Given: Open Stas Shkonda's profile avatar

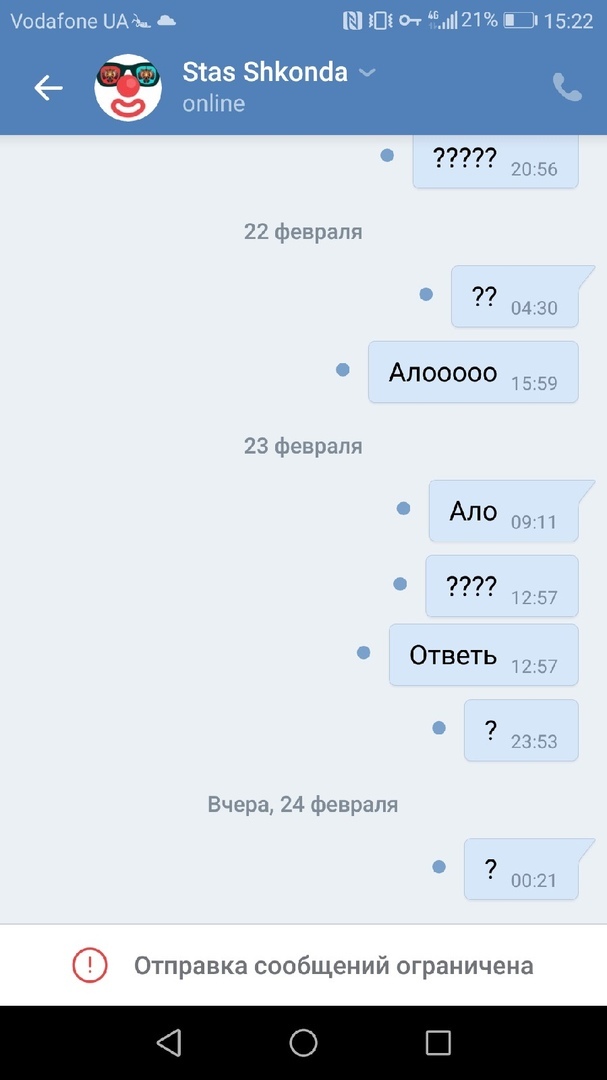Looking at the screenshot, I should tap(129, 88).
